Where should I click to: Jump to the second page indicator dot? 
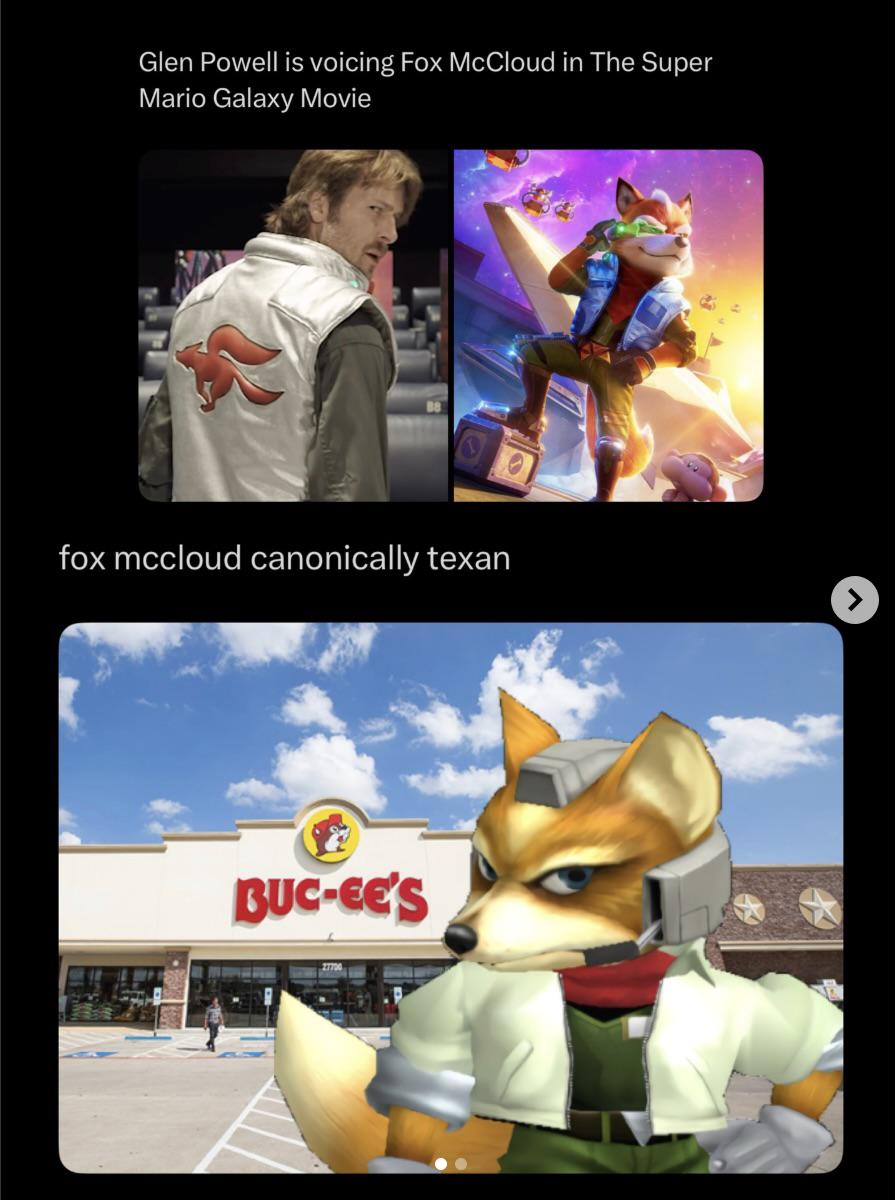(x=461, y=1164)
